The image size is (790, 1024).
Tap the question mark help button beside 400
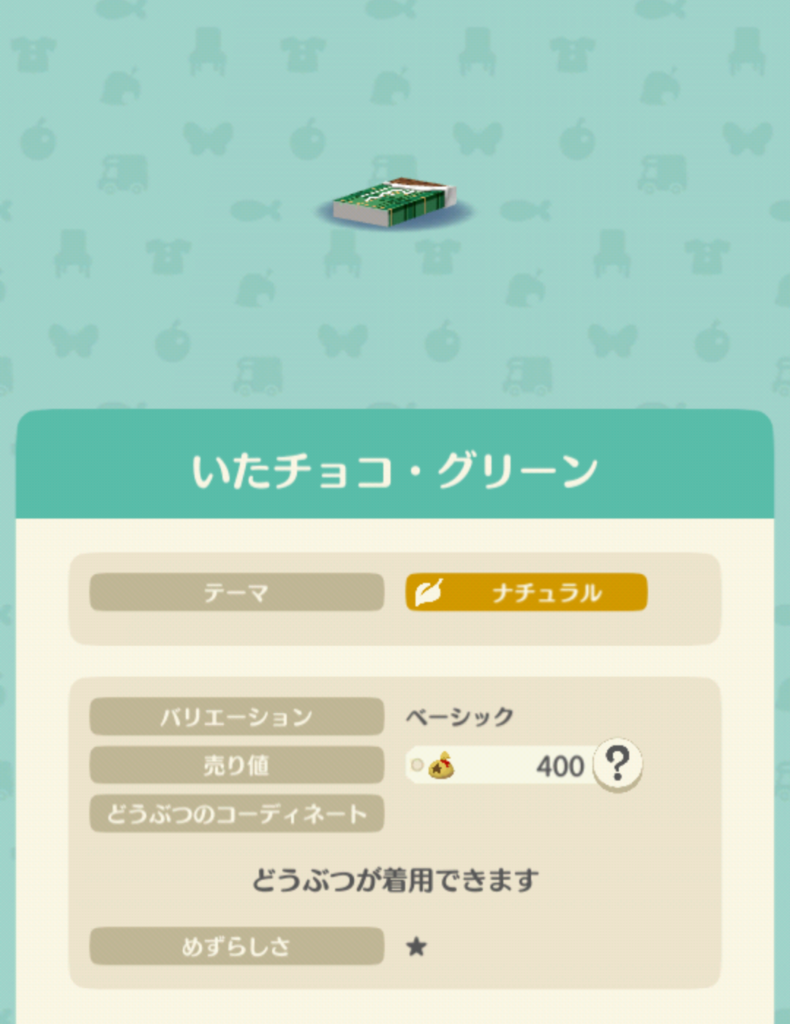coord(618,765)
